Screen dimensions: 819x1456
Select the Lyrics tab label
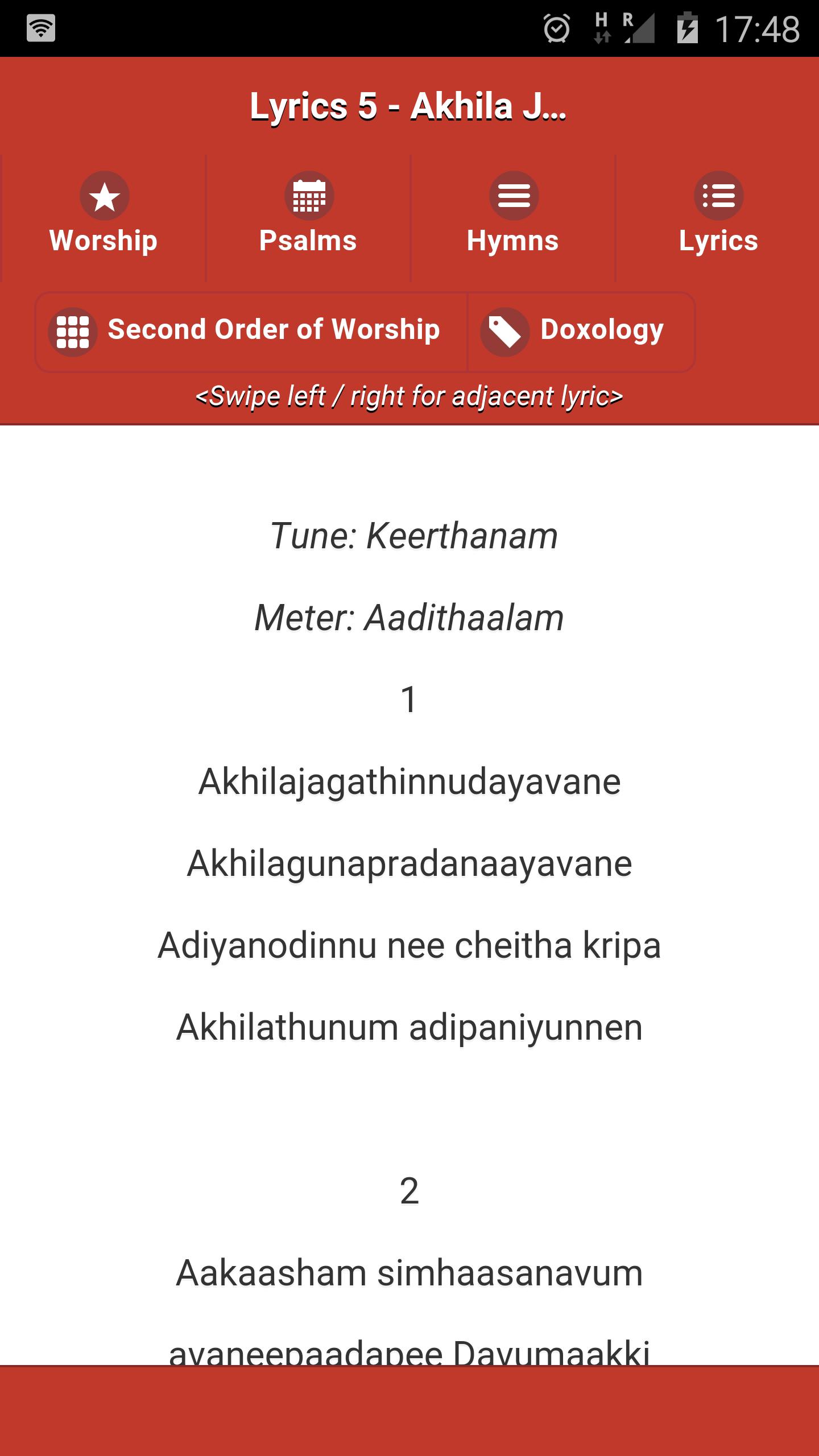coord(718,239)
